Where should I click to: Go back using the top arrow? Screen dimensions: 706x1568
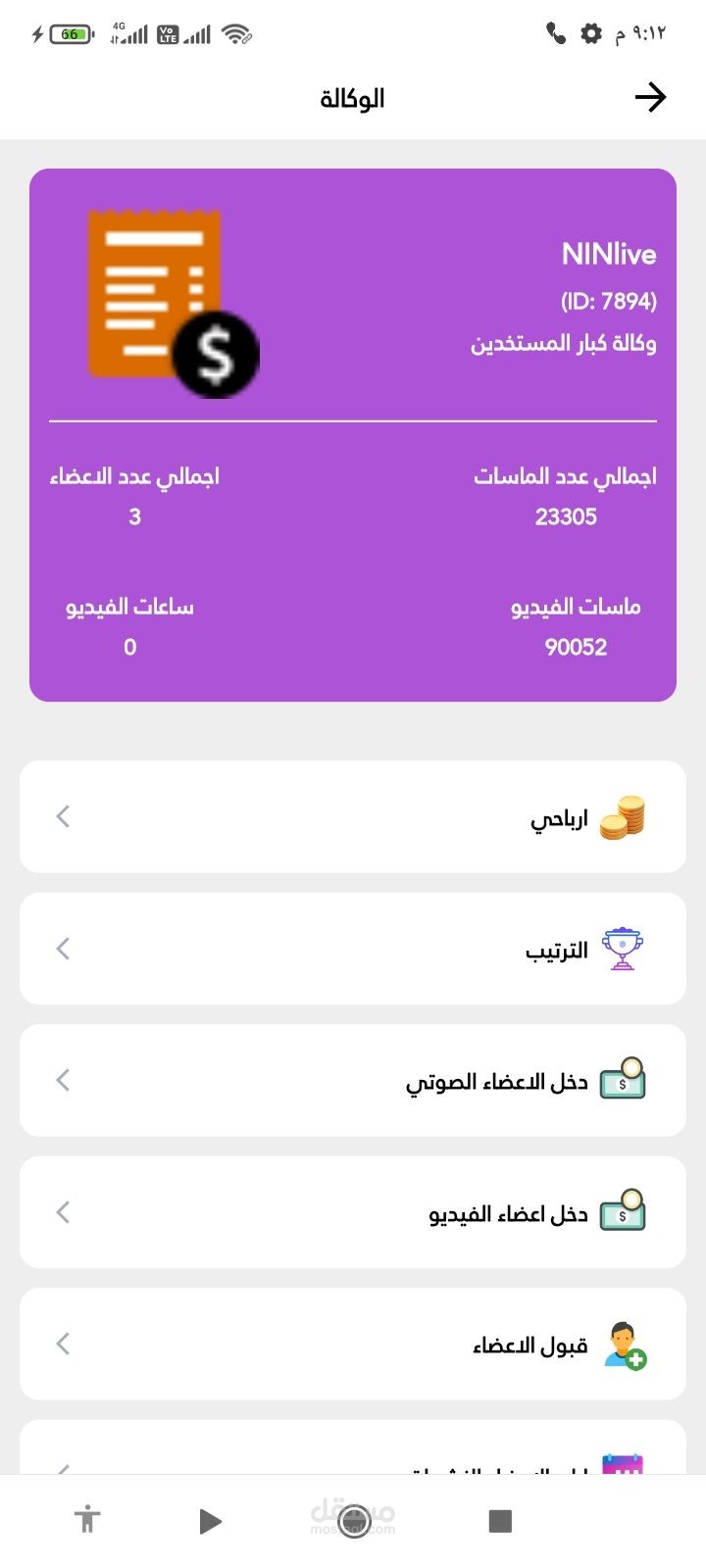pos(650,97)
